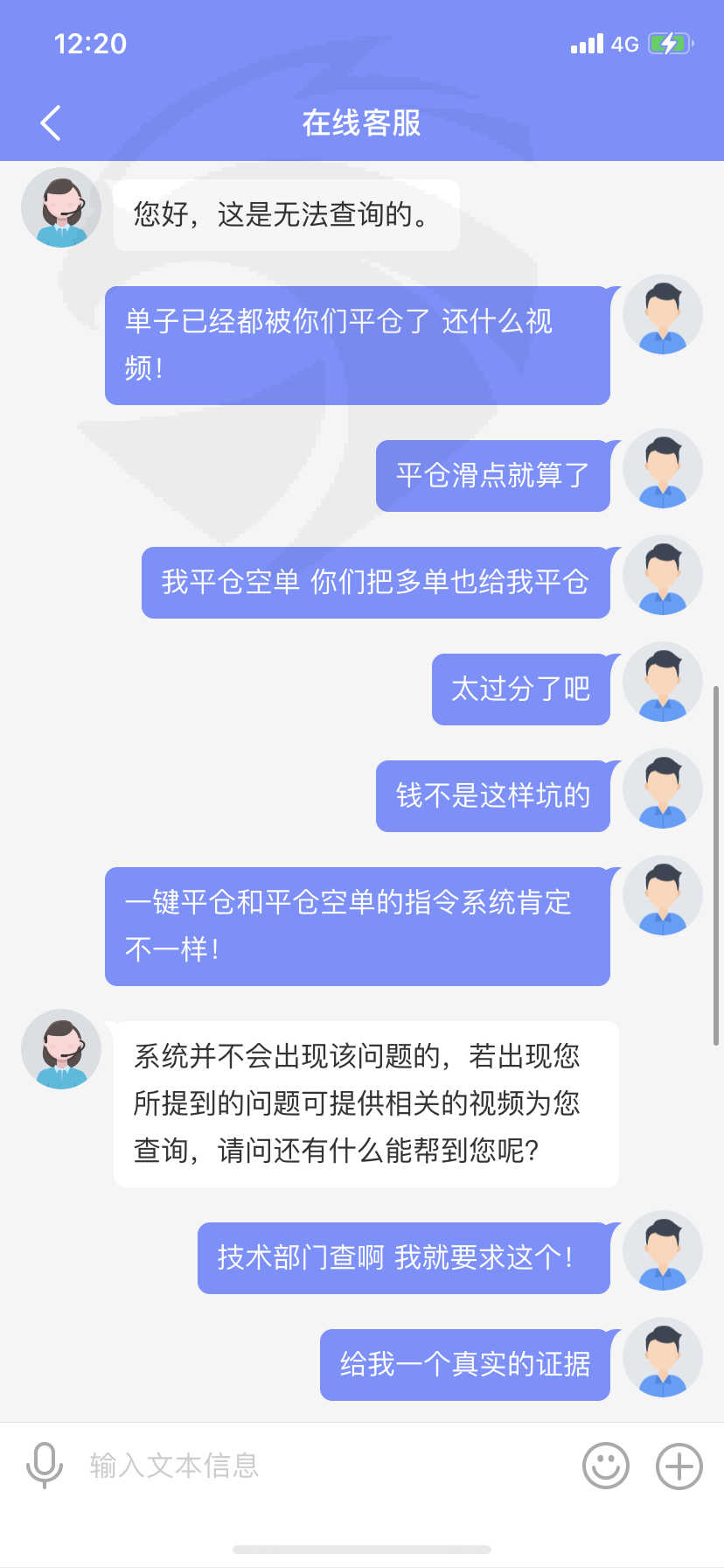Open the emoji smiley picker
This screenshot has height=1568, width=724.
point(606,1466)
